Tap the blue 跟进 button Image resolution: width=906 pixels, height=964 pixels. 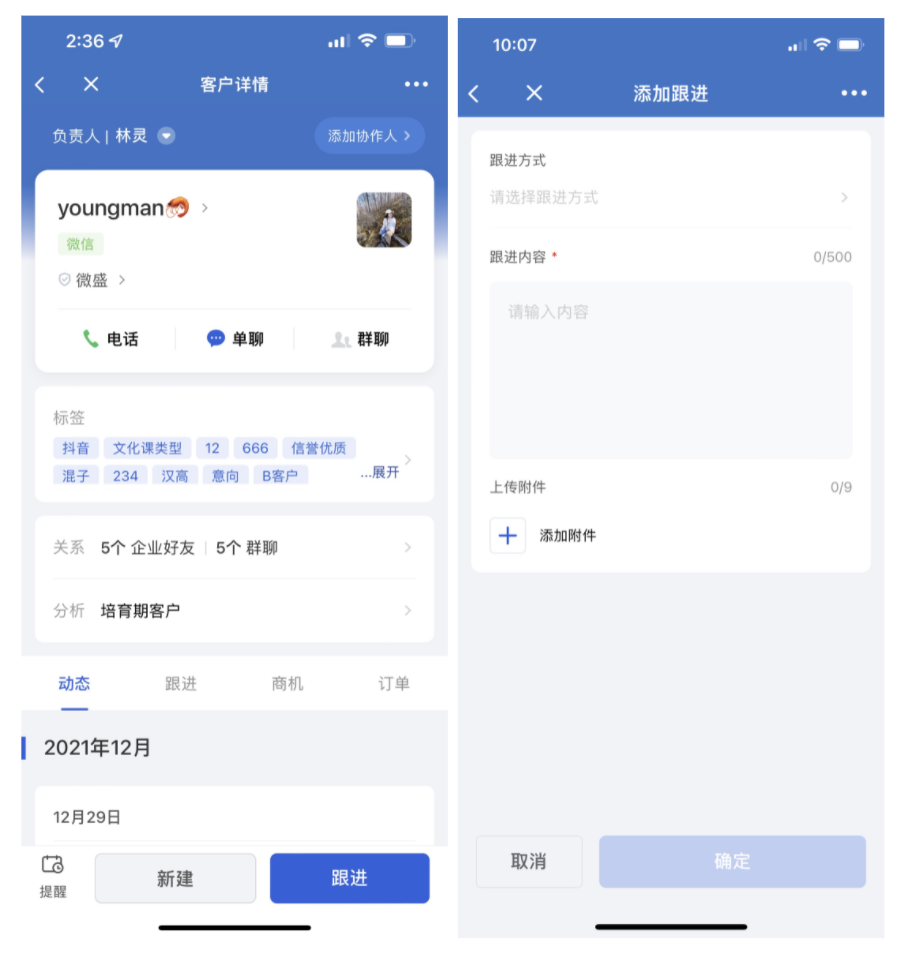[x=349, y=878]
